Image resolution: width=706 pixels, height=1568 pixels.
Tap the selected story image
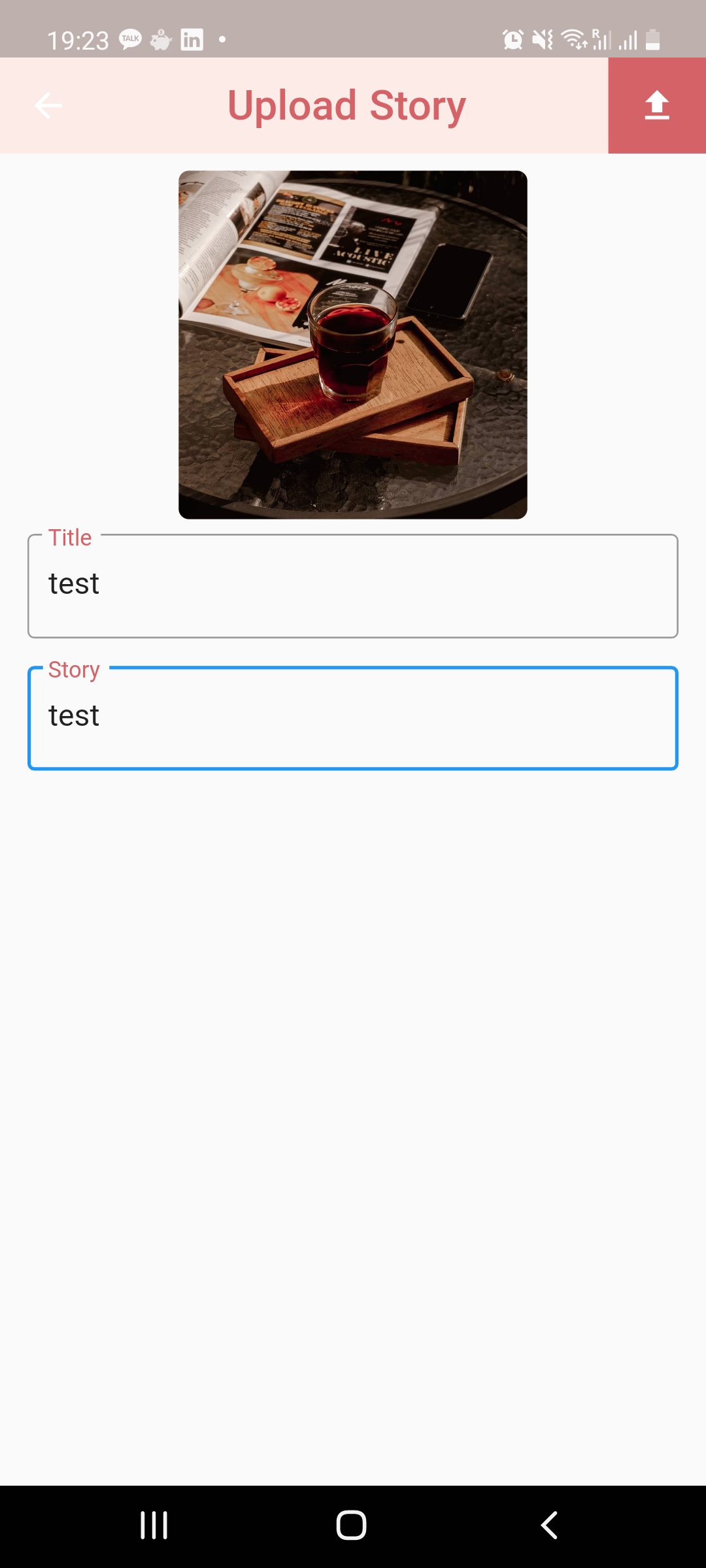(x=353, y=345)
